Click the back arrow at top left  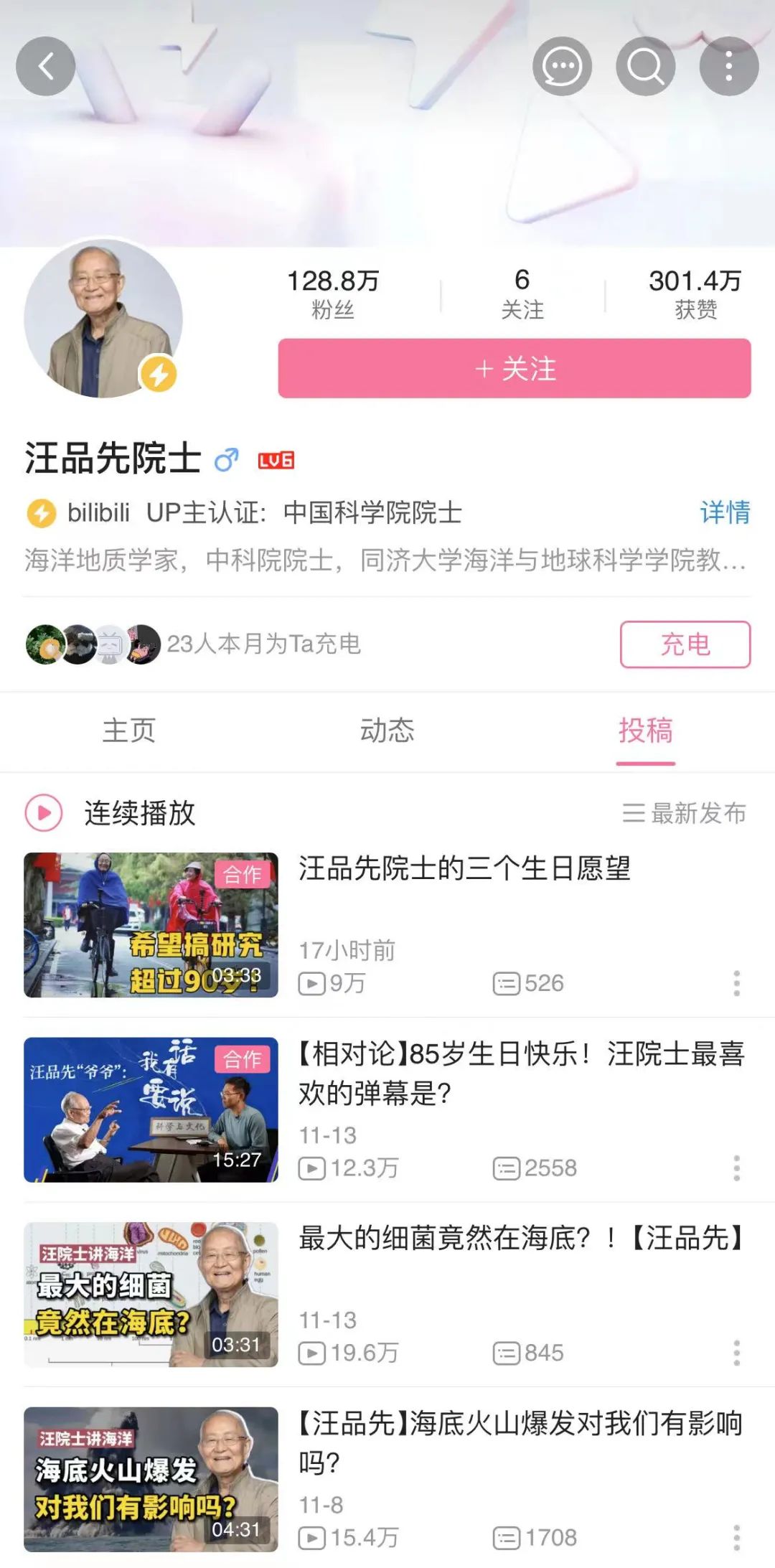click(x=45, y=65)
